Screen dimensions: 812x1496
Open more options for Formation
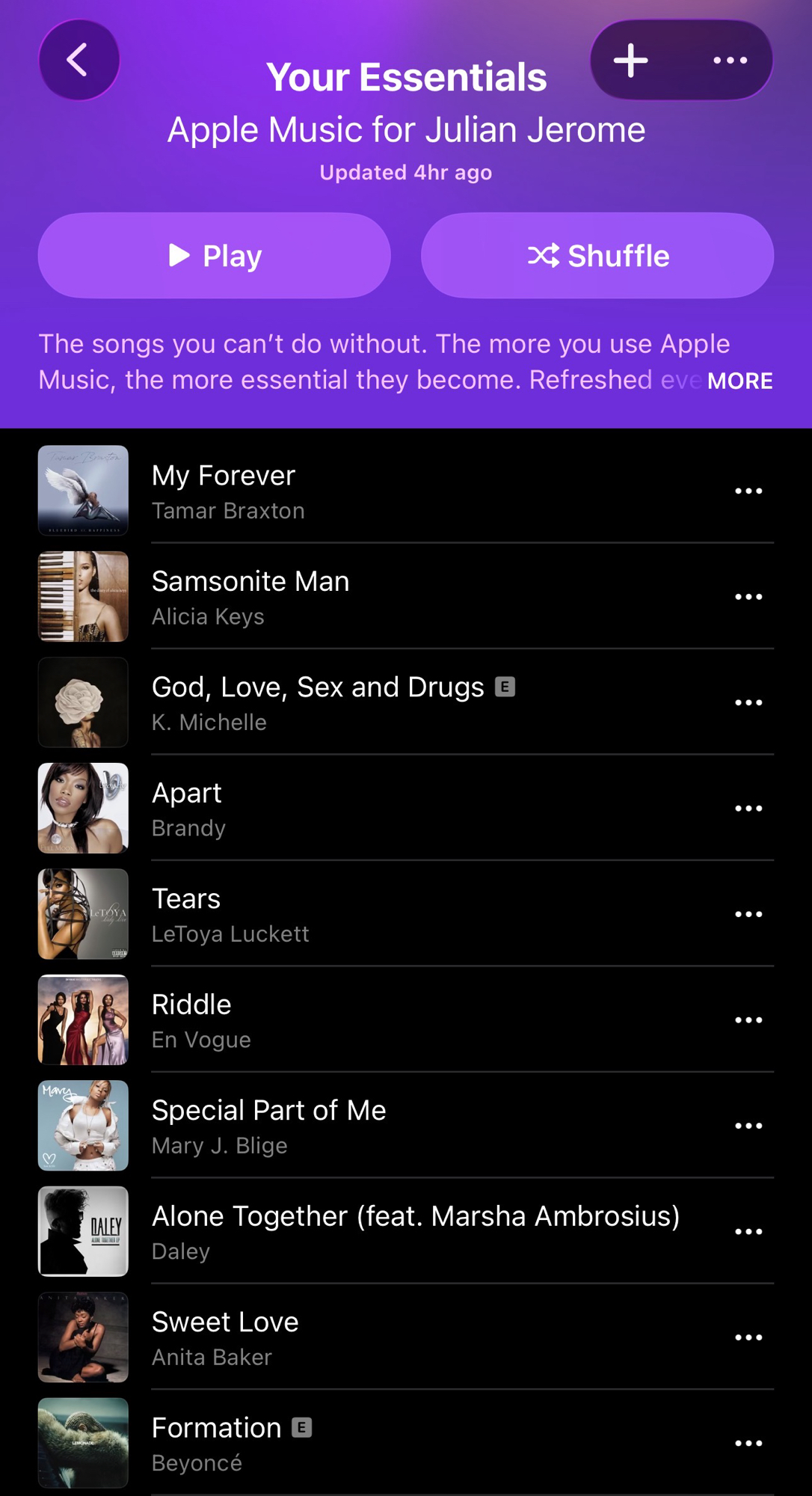tap(748, 1444)
